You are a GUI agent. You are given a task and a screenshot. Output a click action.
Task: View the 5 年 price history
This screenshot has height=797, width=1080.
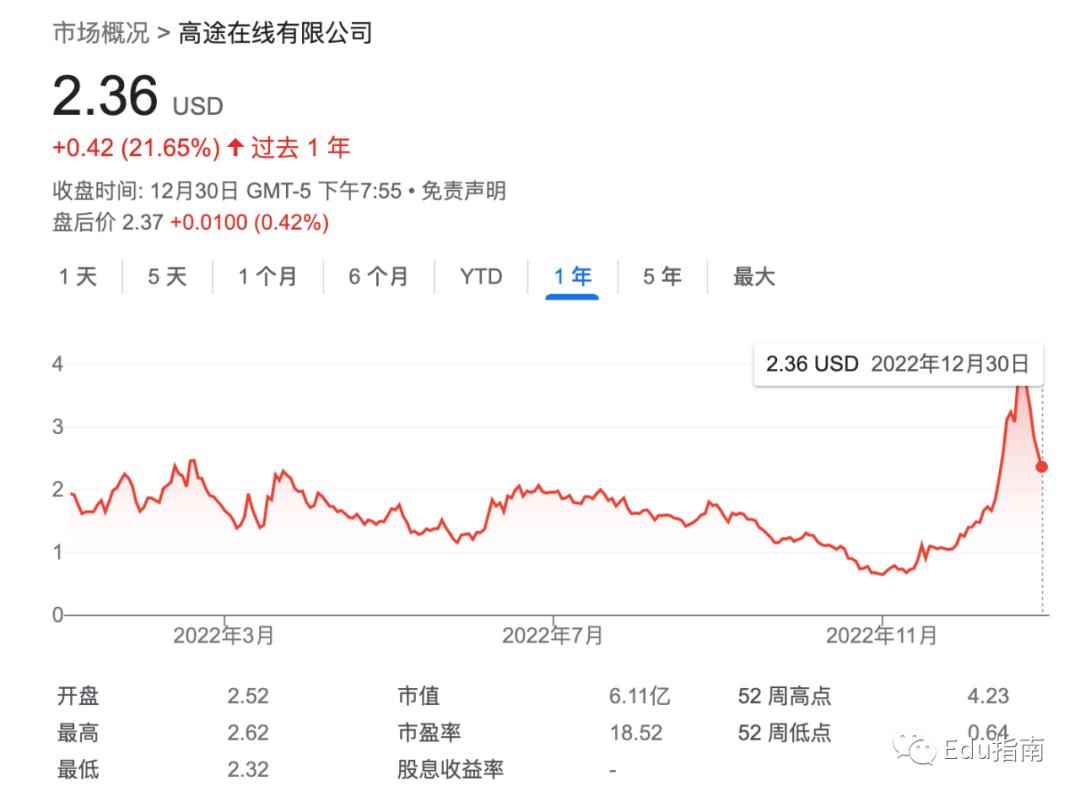[662, 277]
